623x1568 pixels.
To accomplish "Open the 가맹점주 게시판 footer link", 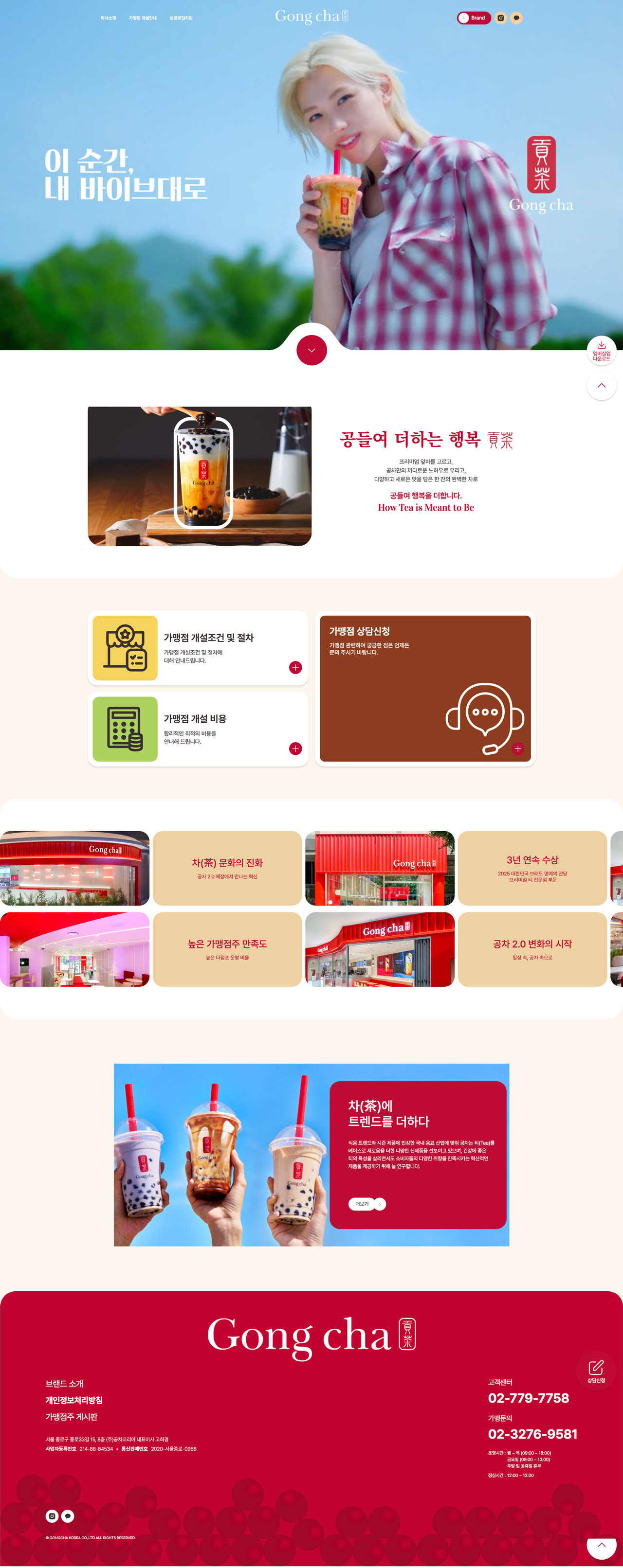I will 71,1417.
